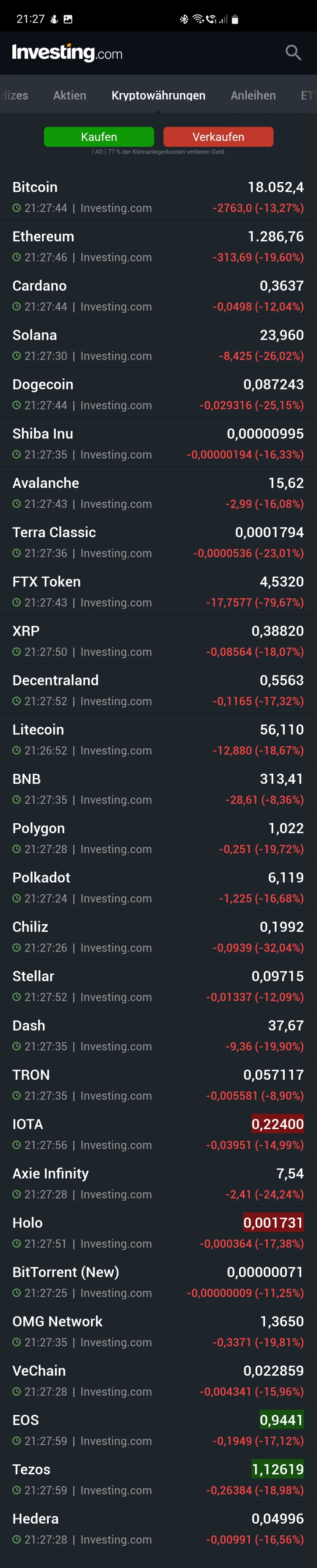Tap the red Verkaufen button
The height and width of the screenshot is (1568, 317).
coord(218,137)
